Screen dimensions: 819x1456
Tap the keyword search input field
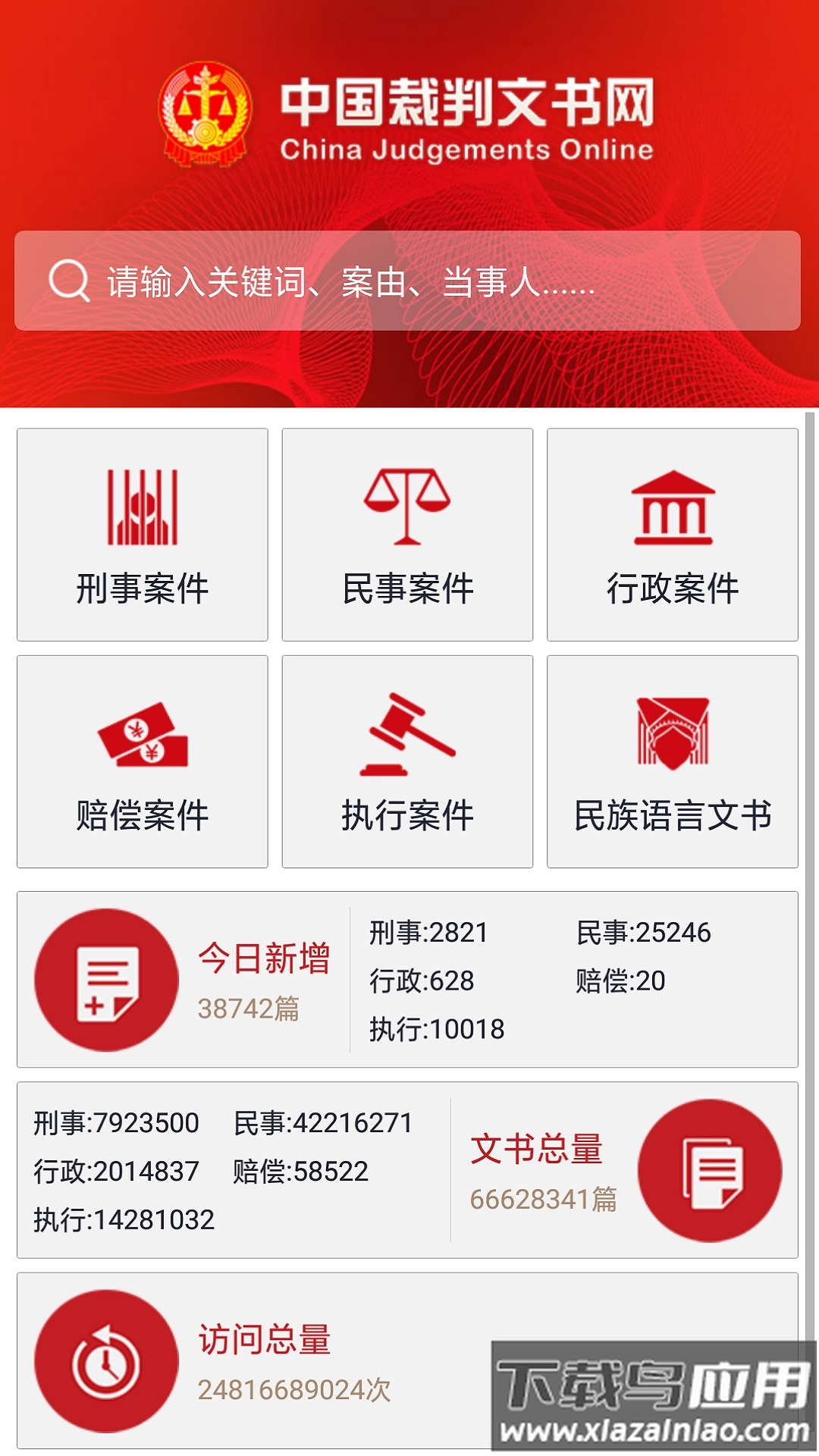409,282
